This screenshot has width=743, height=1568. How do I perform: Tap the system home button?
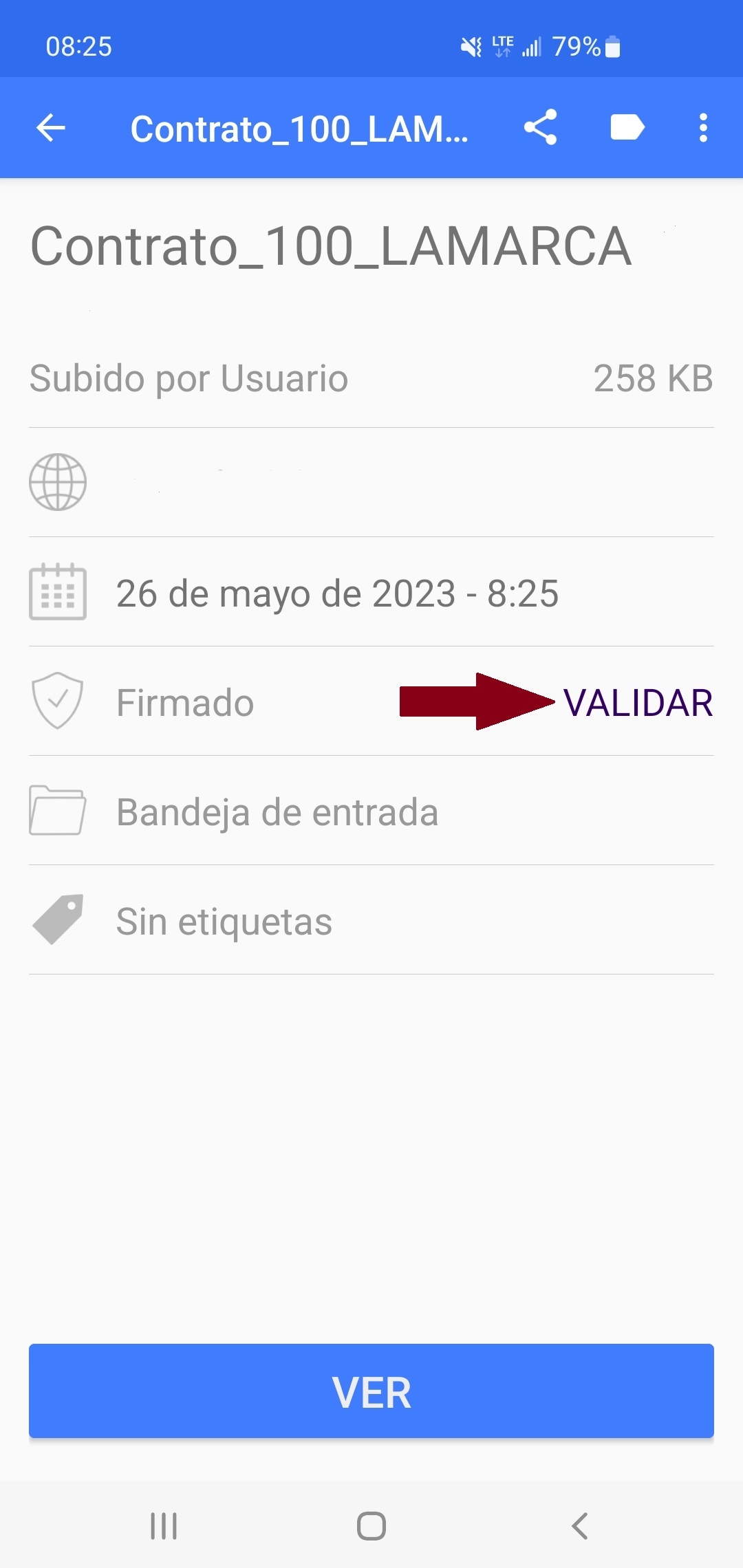point(371,1526)
